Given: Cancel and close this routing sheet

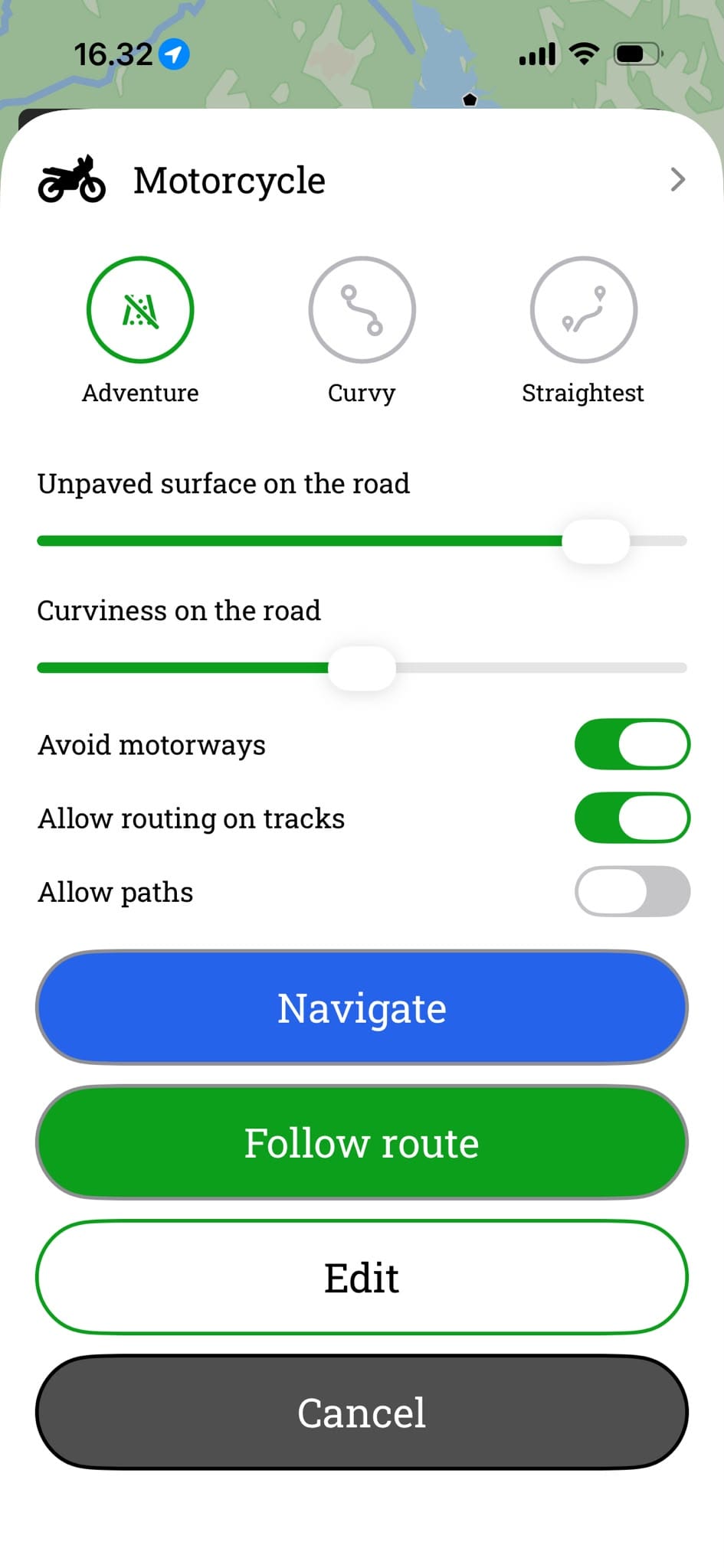Looking at the screenshot, I should [x=362, y=1412].
